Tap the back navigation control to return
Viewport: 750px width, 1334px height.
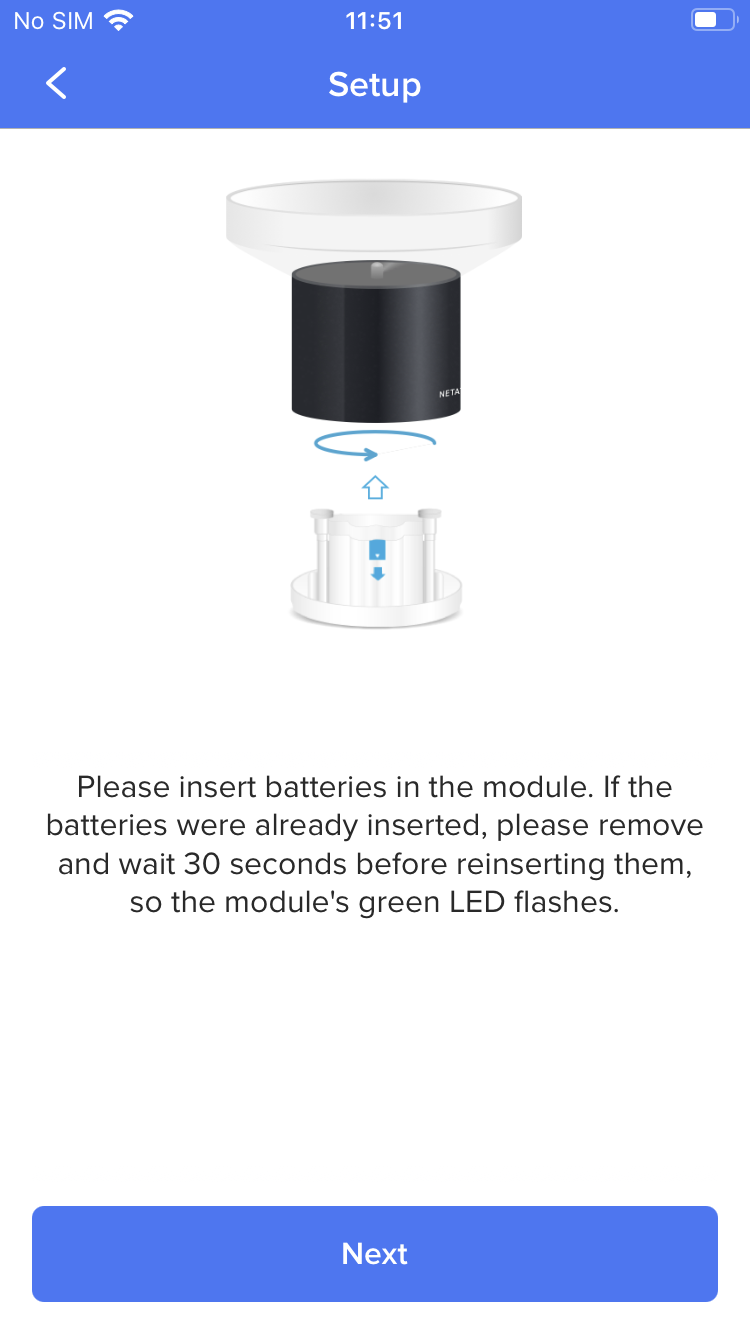[55, 84]
